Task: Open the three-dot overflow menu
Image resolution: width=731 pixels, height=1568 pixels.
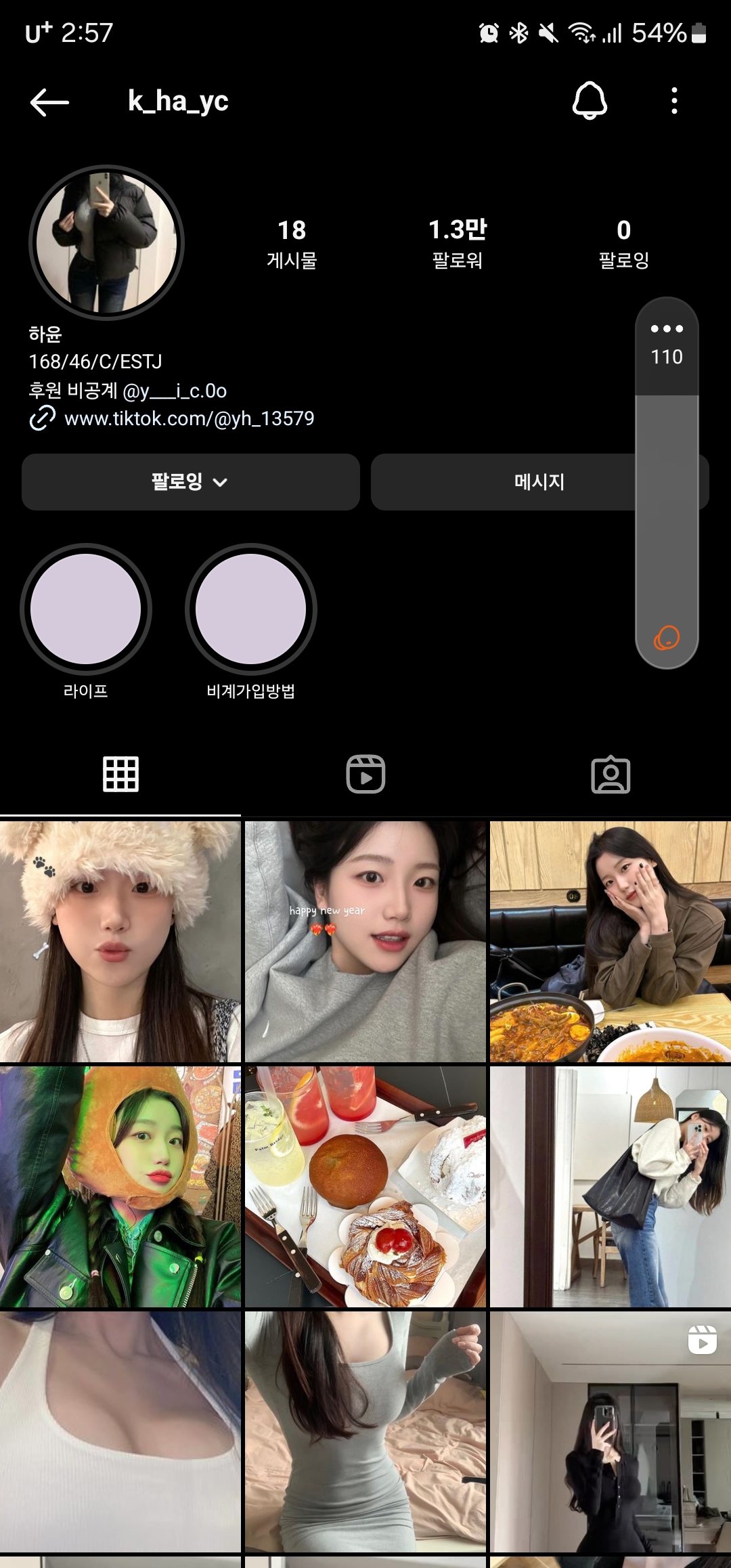Action: pos(673,101)
